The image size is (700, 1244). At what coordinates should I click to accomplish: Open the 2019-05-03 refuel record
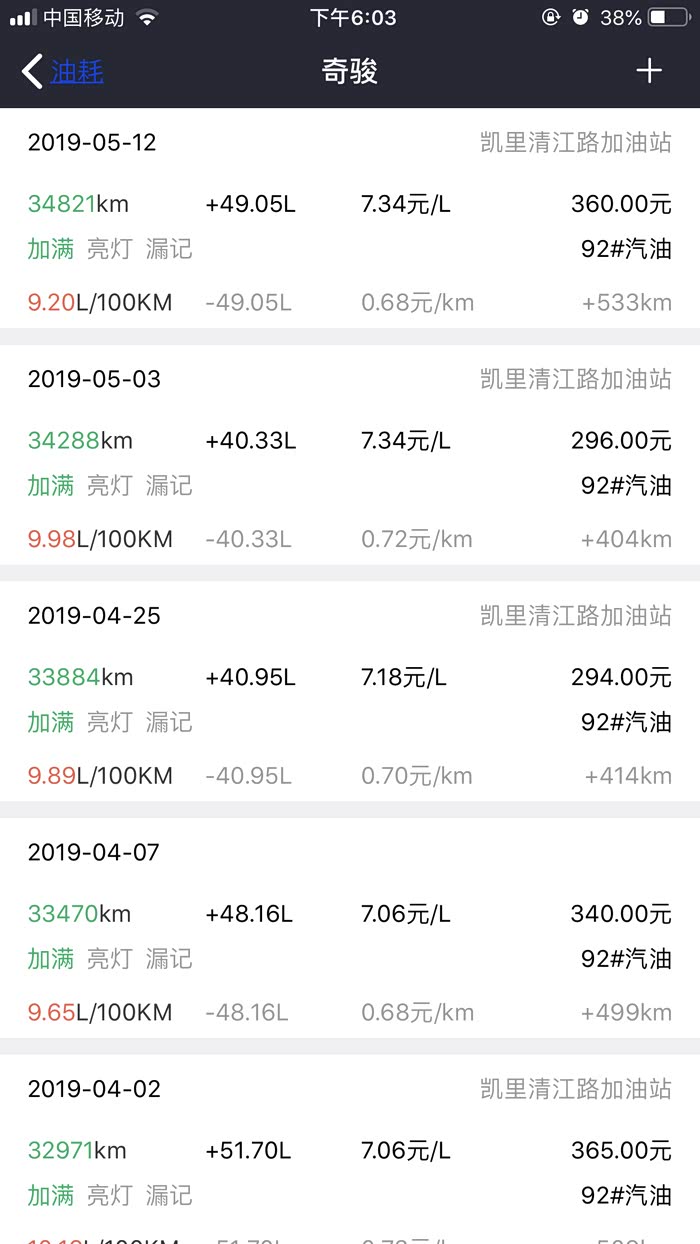(349, 457)
